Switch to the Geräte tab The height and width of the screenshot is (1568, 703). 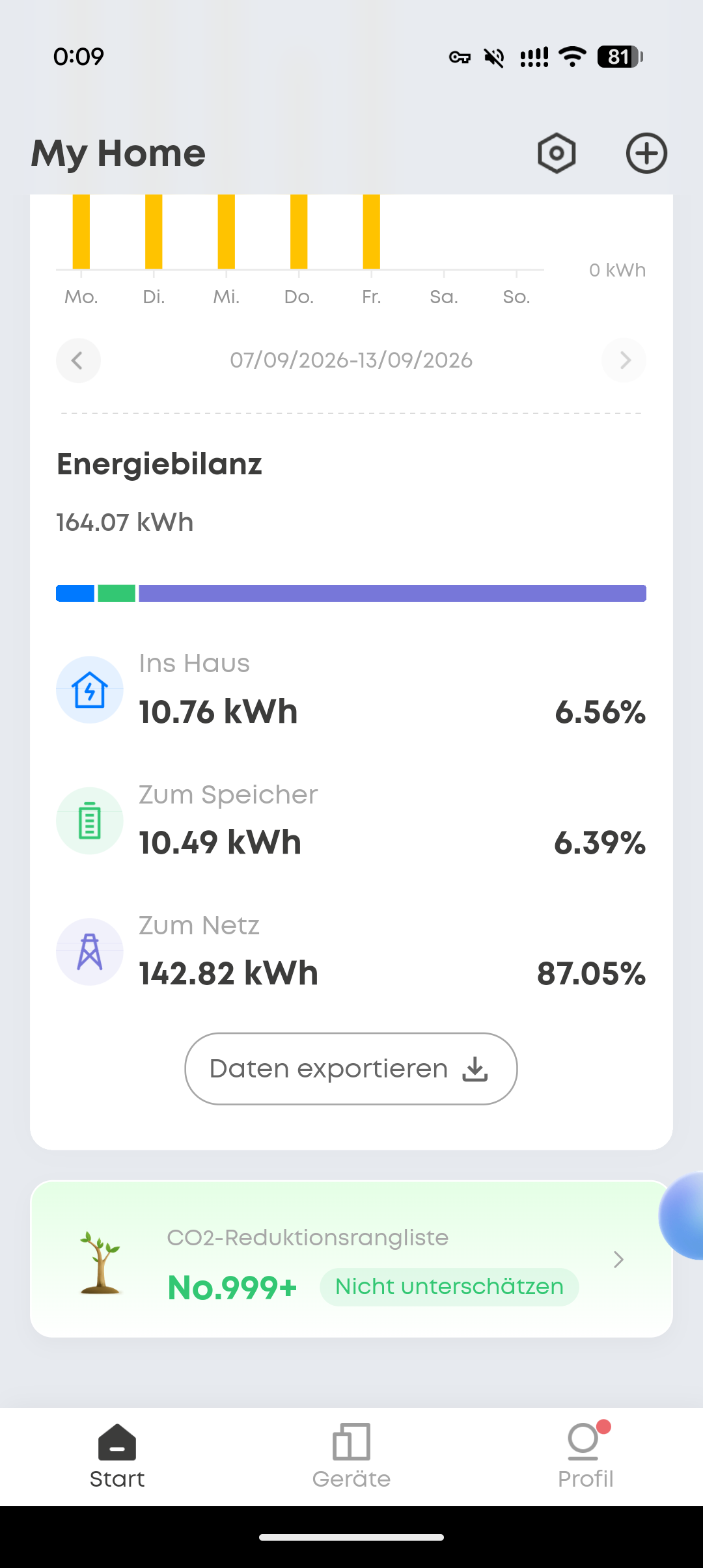pos(351,1456)
